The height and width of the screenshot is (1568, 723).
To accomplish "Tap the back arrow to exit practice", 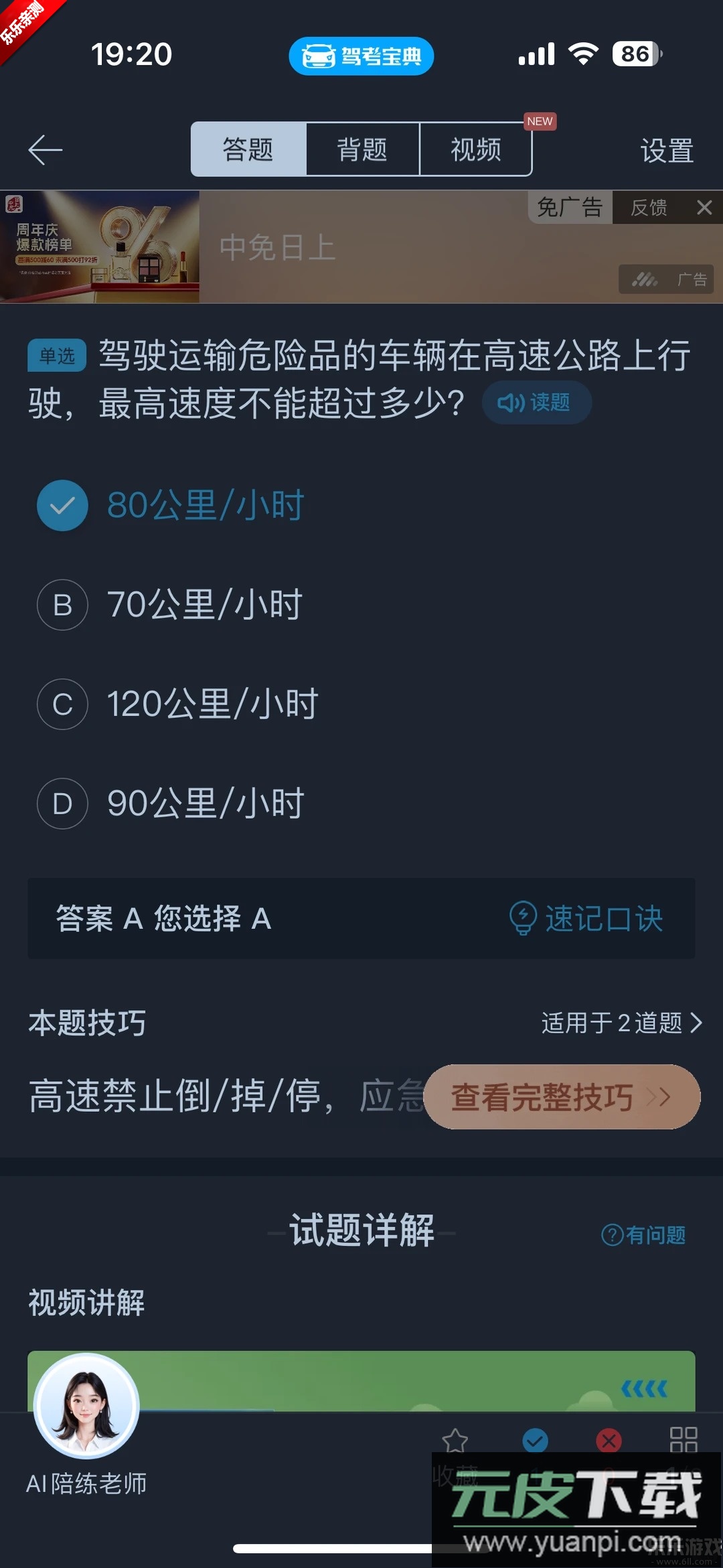I will 44,149.
